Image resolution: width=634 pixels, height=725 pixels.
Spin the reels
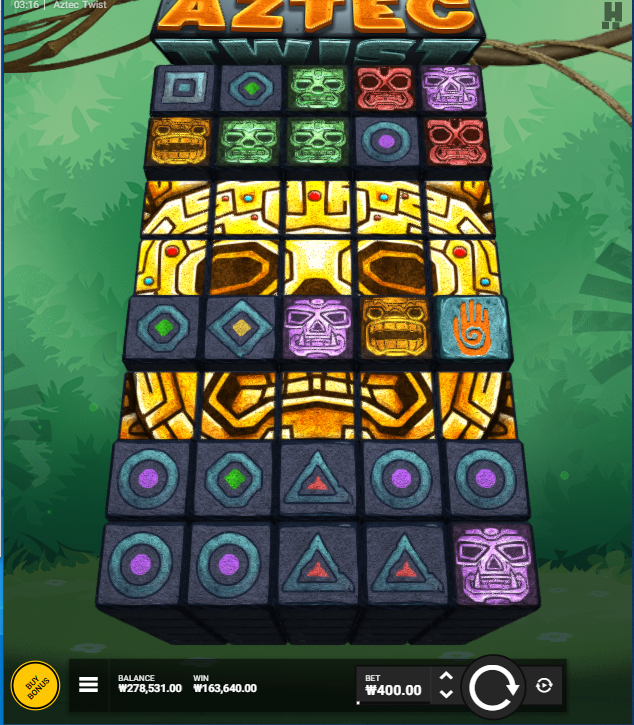[494, 686]
